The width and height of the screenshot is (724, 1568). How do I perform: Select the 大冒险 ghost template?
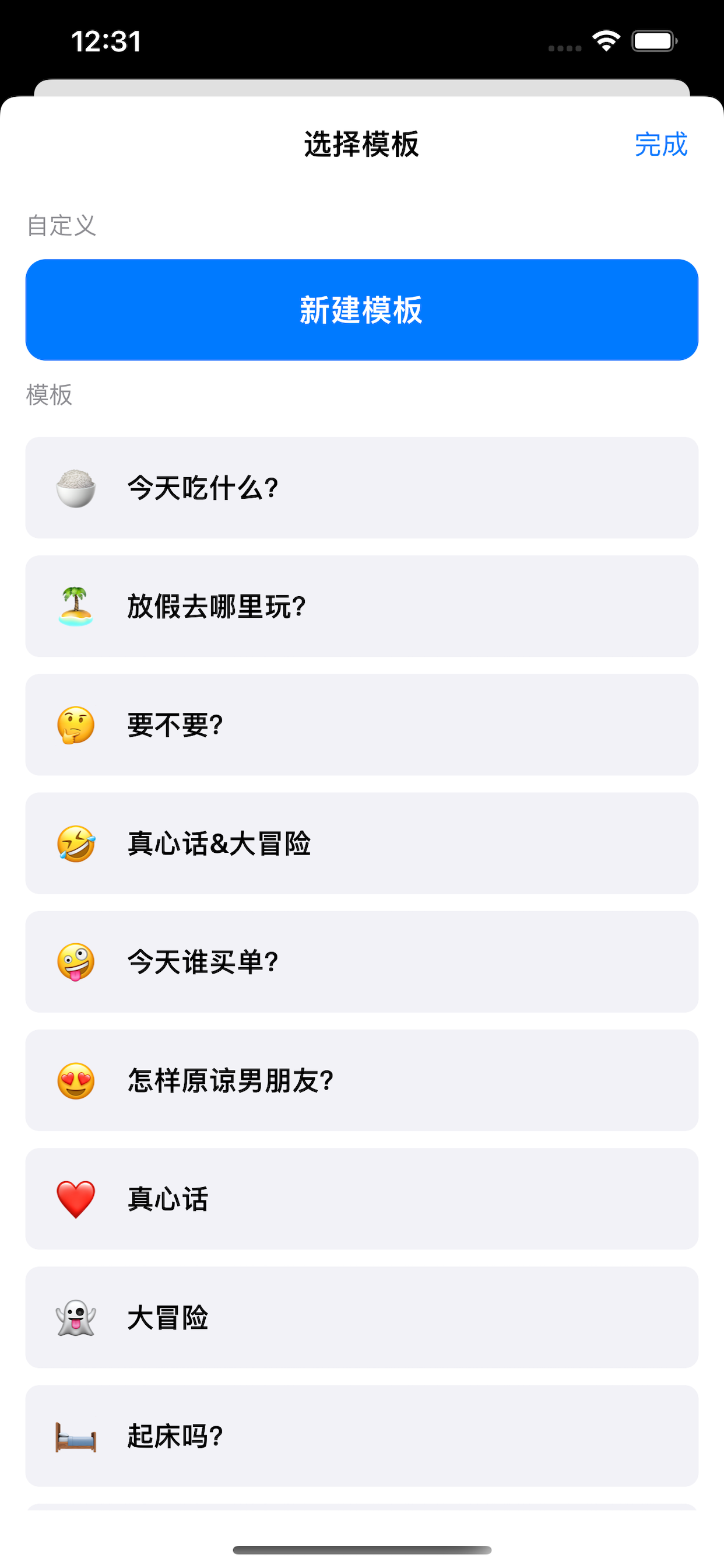pyautogui.click(x=361, y=1318)
